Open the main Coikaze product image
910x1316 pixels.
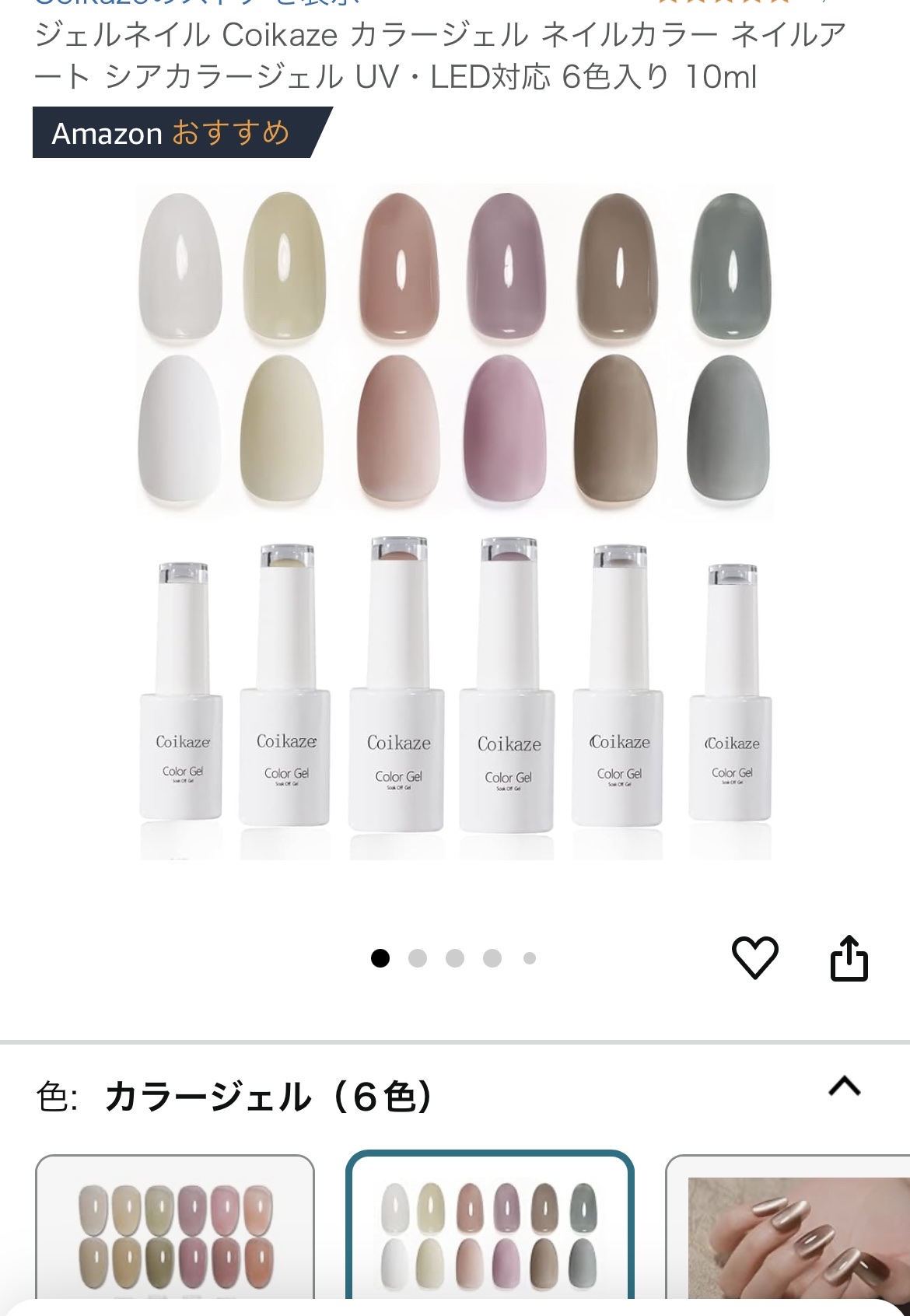coord(455,521)
